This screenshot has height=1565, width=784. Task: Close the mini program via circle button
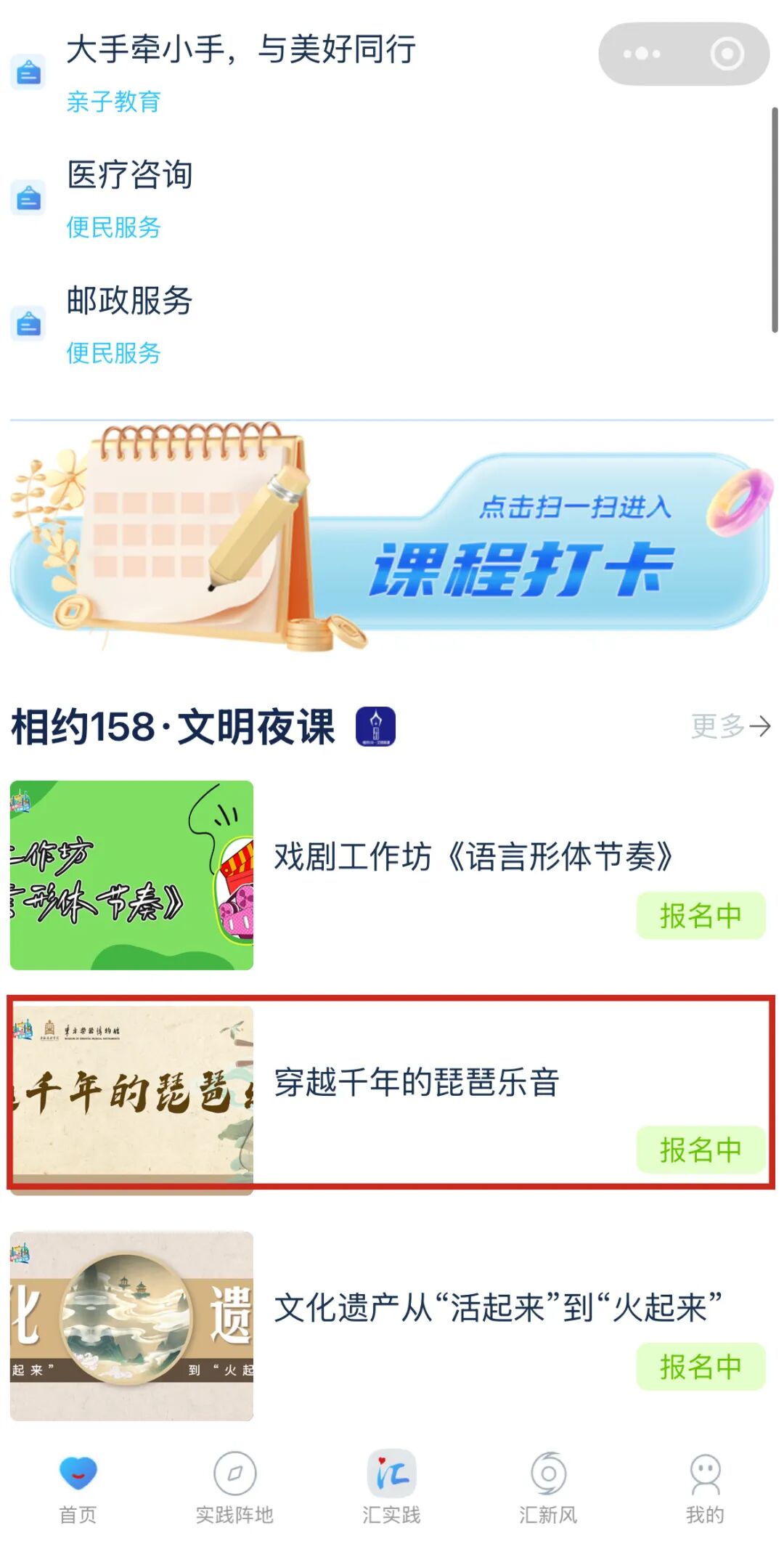(727, 54)
